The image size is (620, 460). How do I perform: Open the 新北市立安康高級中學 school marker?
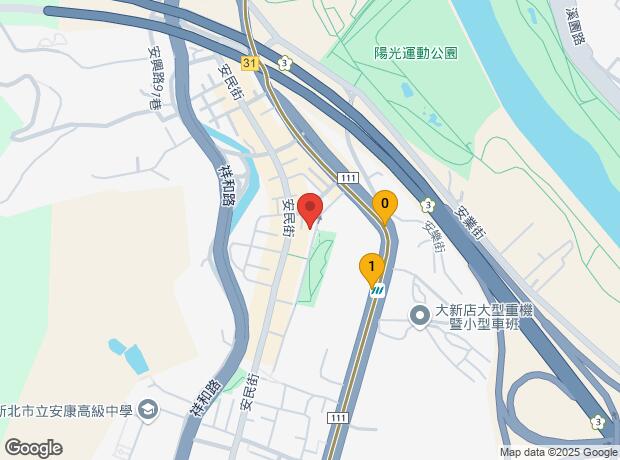coord(148,410)
